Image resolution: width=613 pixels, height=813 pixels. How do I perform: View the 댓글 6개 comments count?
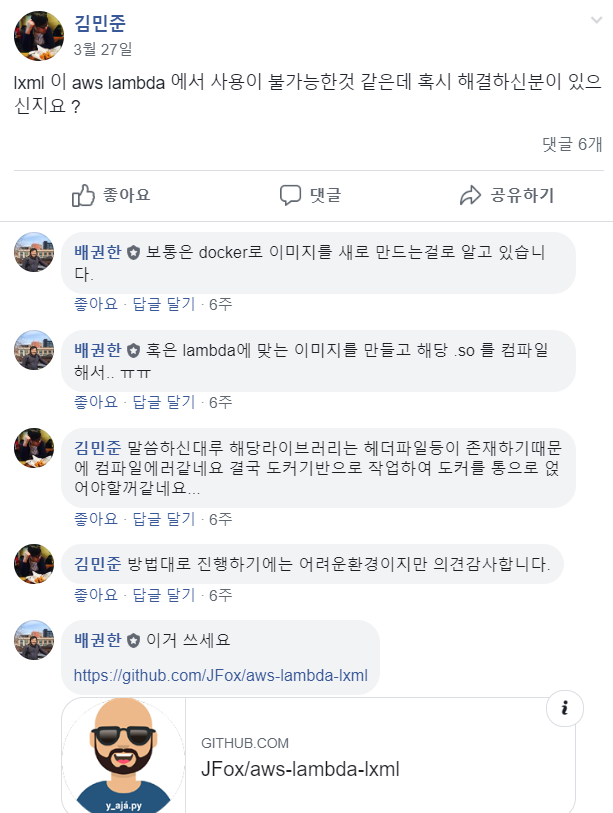point(572,144)
